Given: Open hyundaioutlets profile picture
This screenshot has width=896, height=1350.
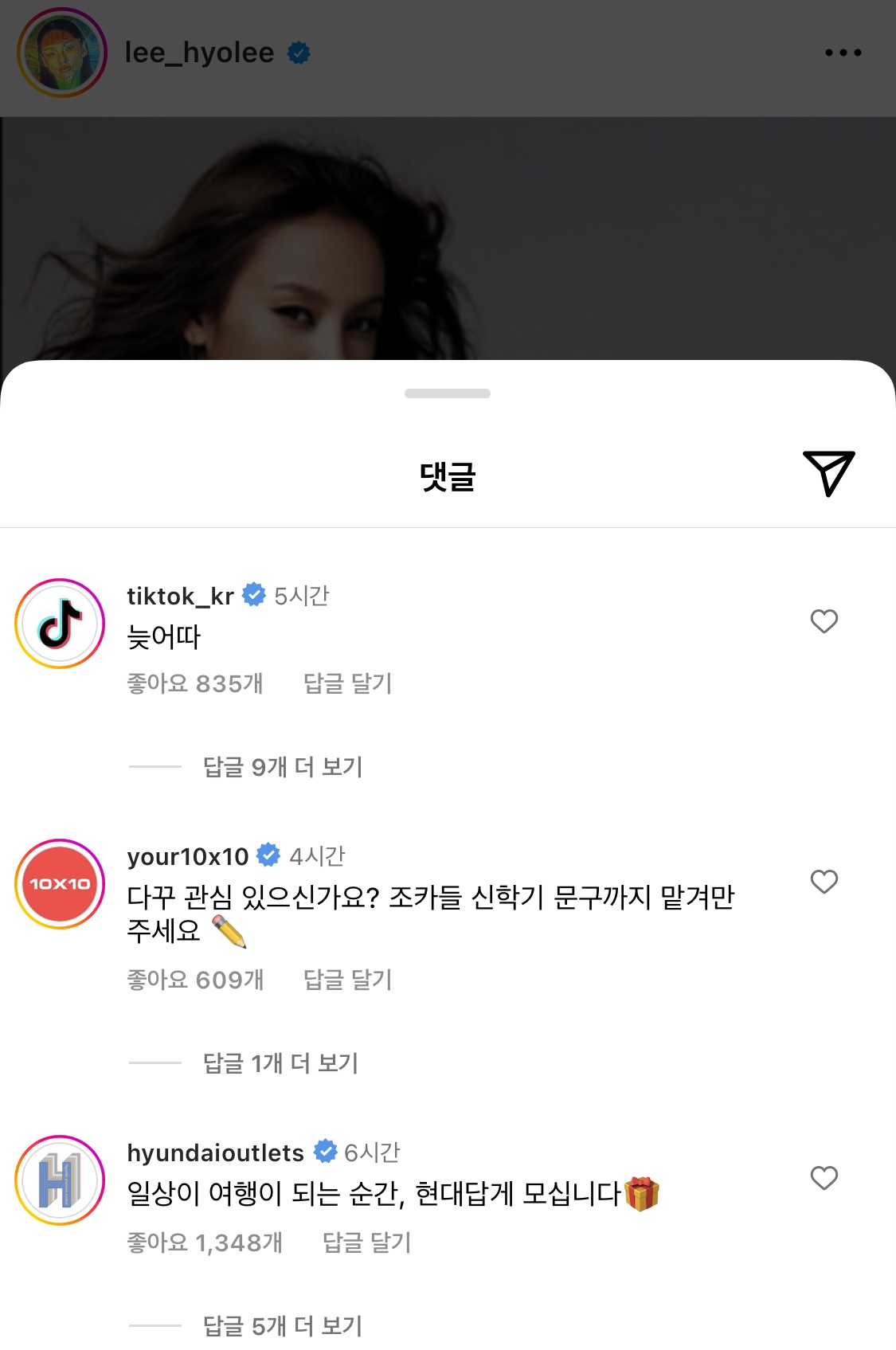Looking at the screenshot, I should point(61,1180).
